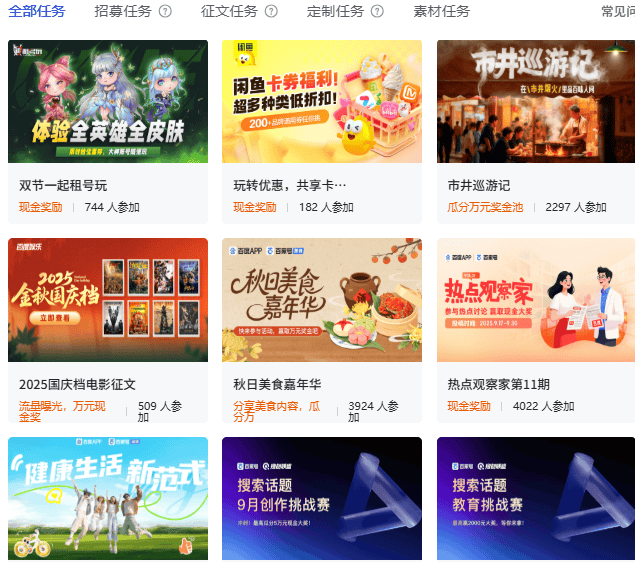
Task: Switch to the 征文任务 tab
Action: tap(229, 12)
